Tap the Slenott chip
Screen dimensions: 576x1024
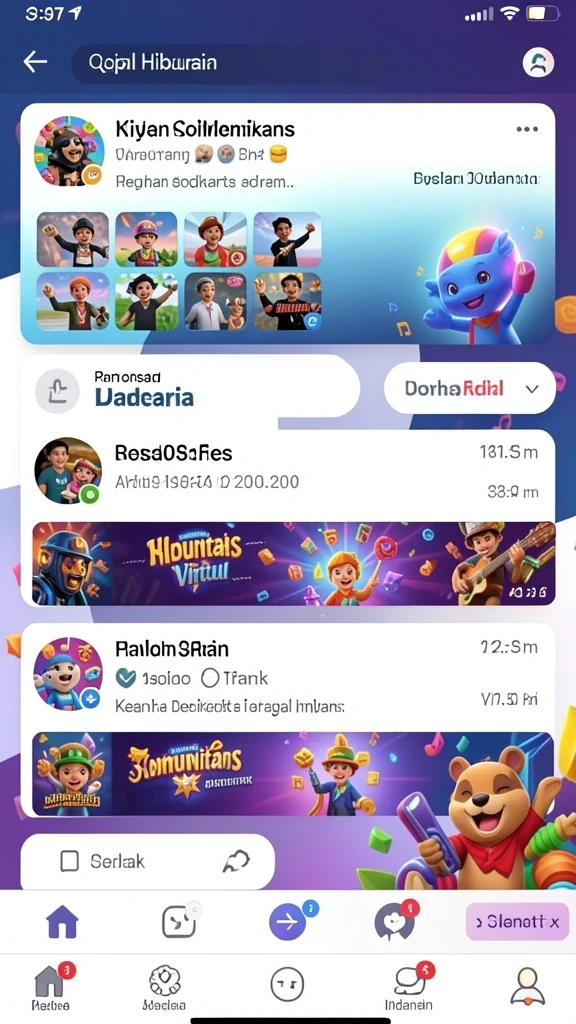point(513,922)
